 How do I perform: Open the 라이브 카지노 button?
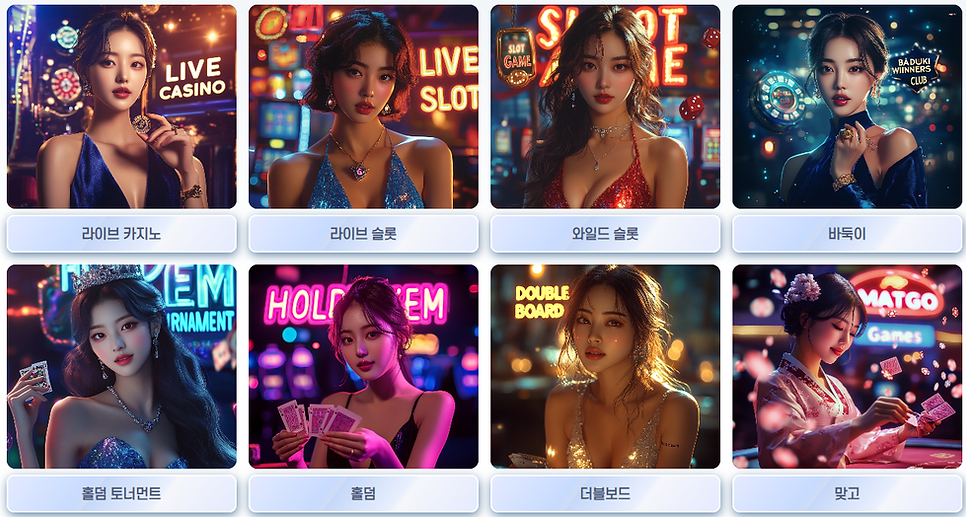coord(121,234)
